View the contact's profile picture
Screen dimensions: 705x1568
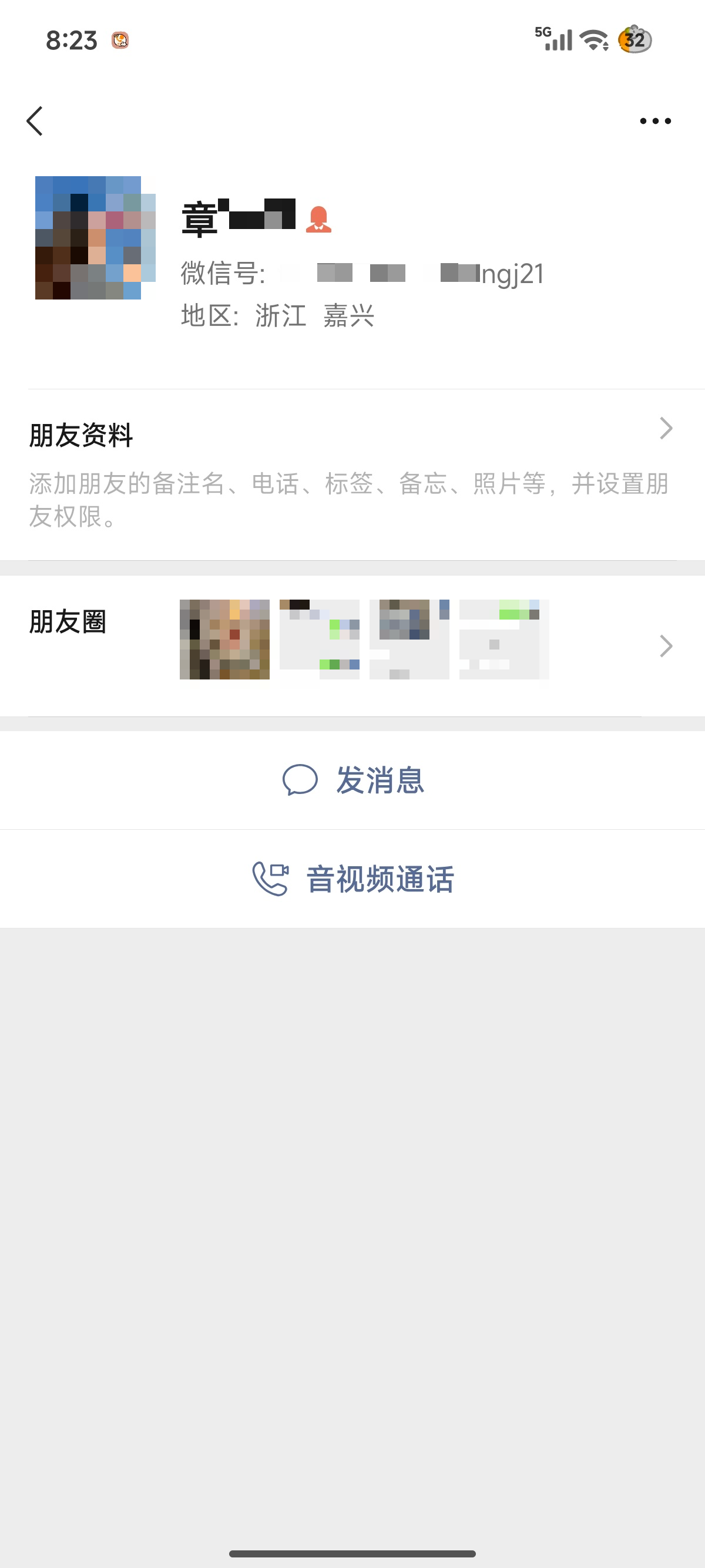pos(95,237)
